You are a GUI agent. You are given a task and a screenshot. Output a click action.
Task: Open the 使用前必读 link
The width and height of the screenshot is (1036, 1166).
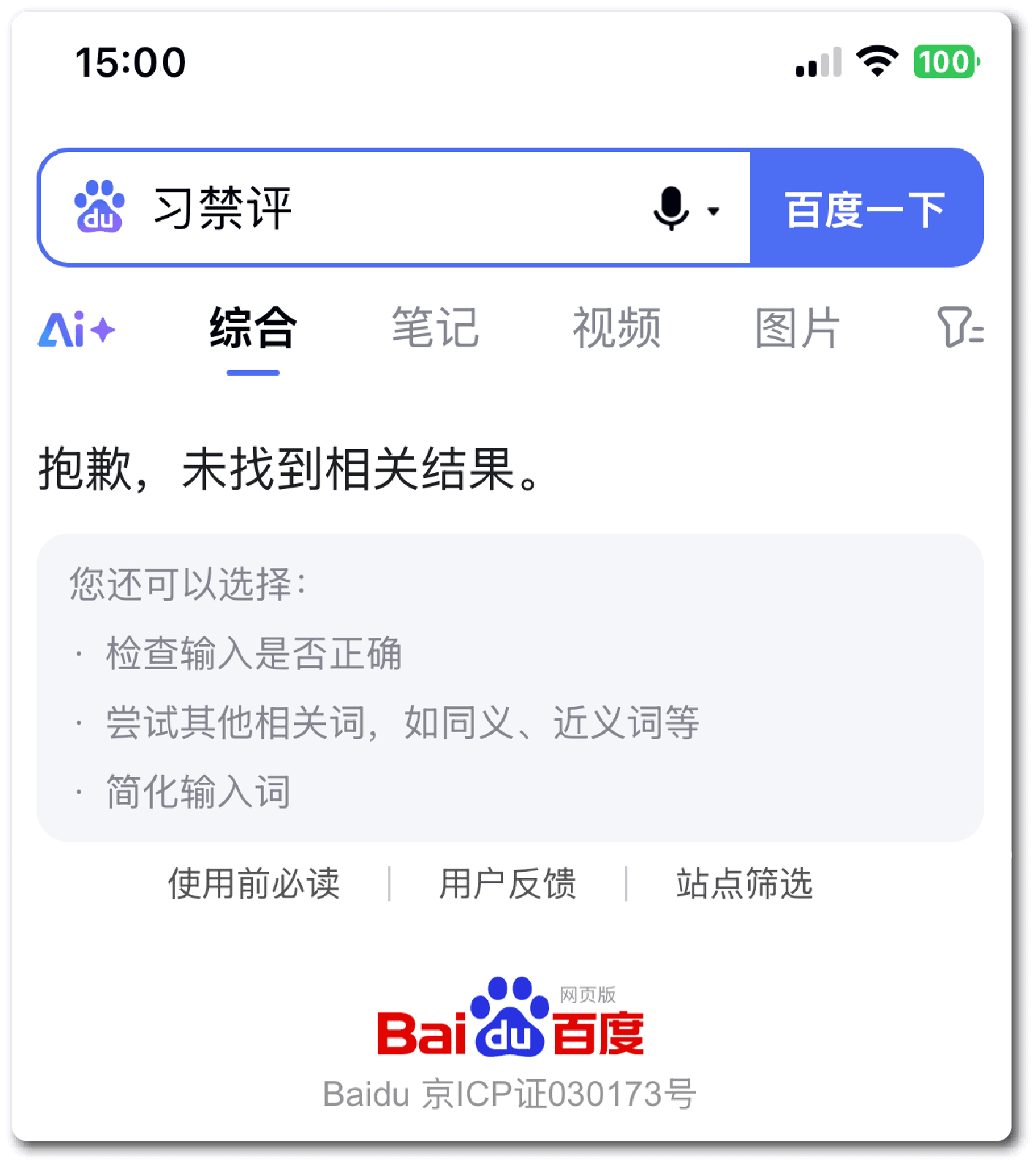point(254,884)
